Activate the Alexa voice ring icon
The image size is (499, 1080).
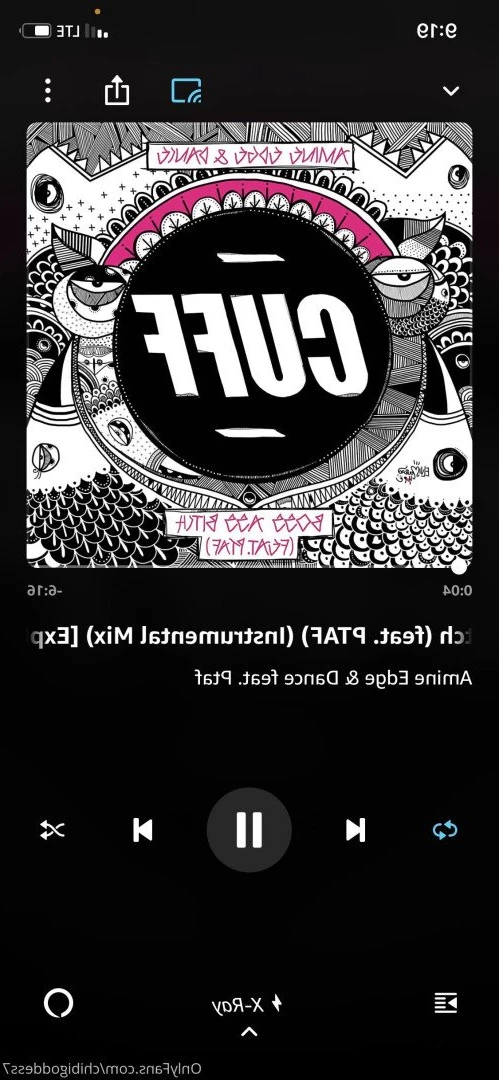click(59, 1004)
